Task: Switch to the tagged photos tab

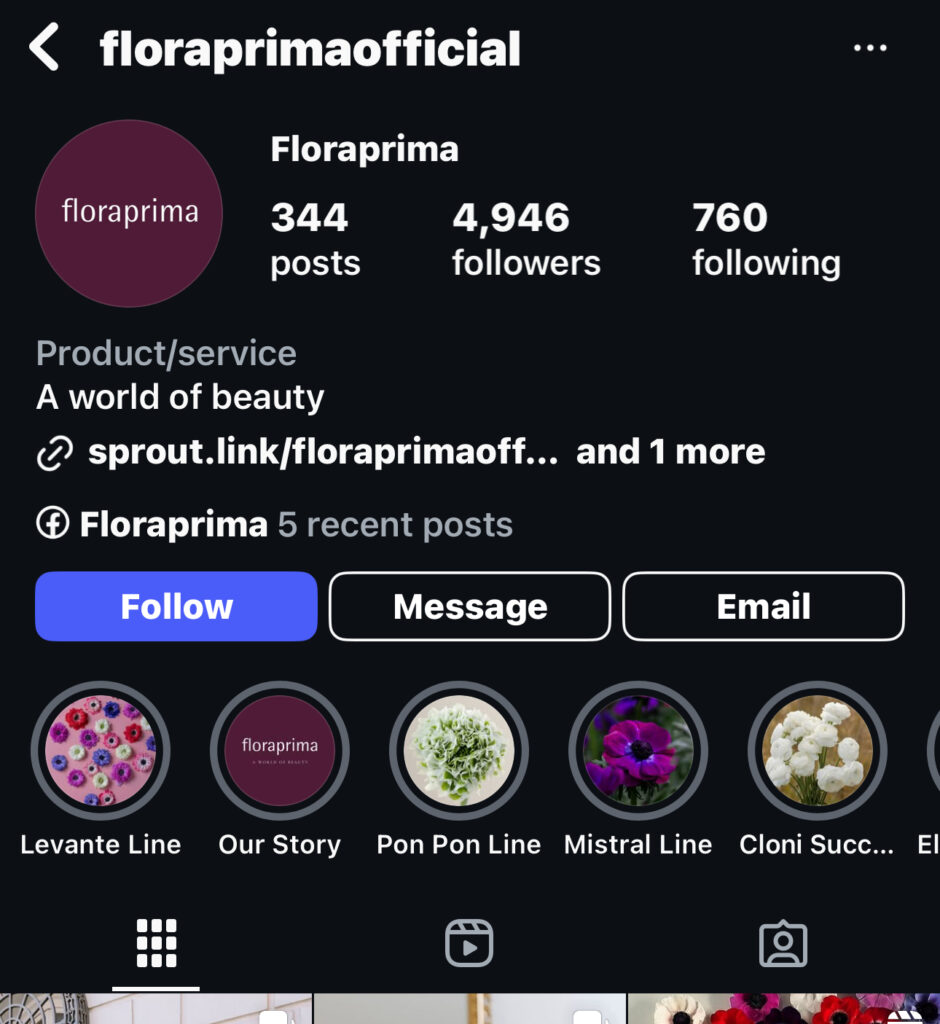Action: tap(783, 943)
